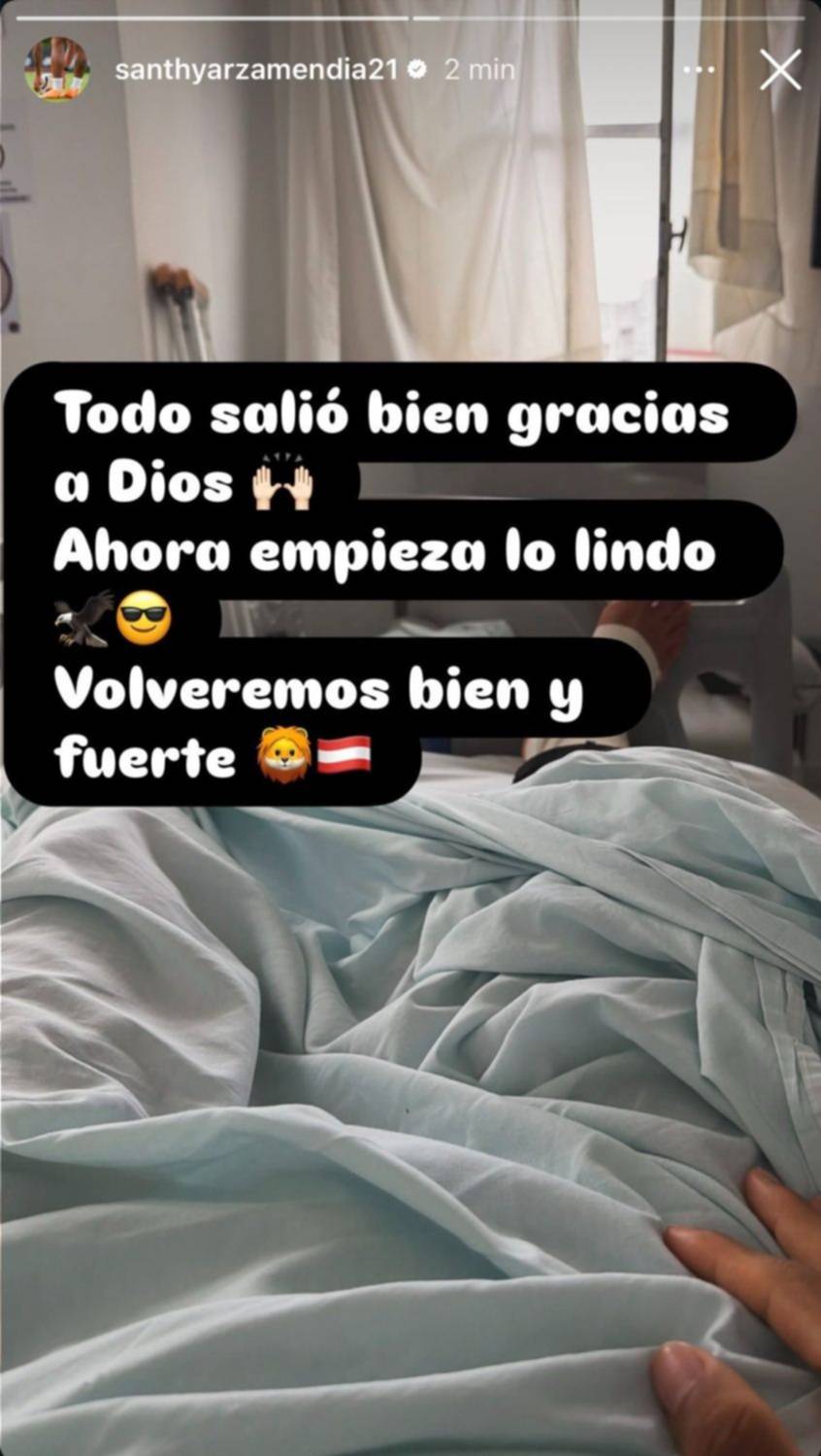
Task: Open the story's three-dot options menu
Action: 699,70
